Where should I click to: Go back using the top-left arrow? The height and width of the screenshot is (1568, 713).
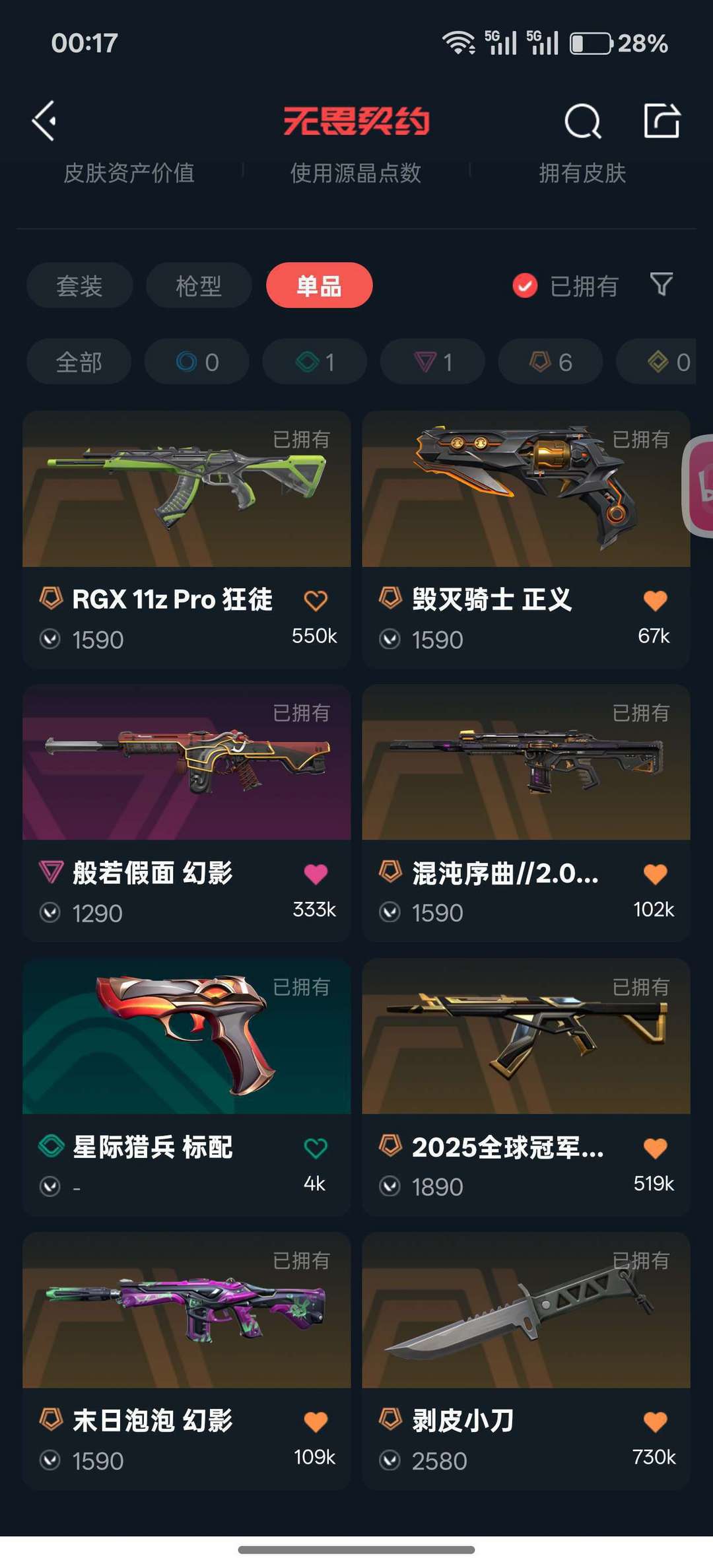(x=44, y=121)
